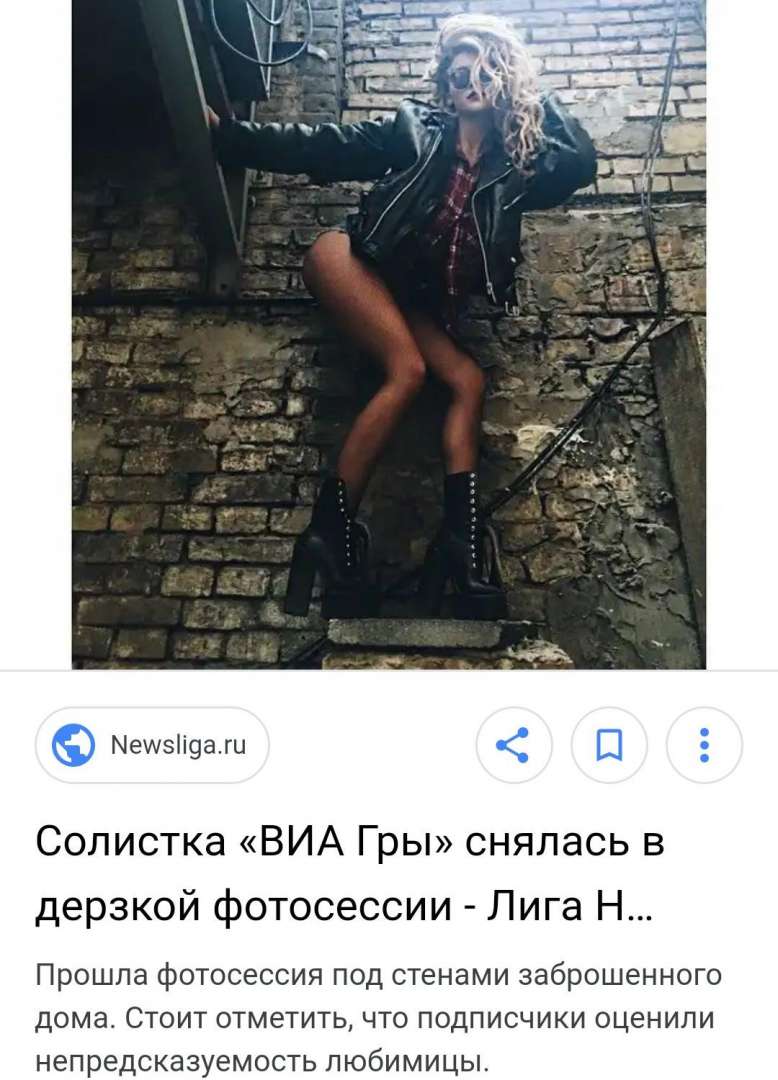This screenshot has width=778, height=1080.
Task: Share this image result
Action: 513,745
